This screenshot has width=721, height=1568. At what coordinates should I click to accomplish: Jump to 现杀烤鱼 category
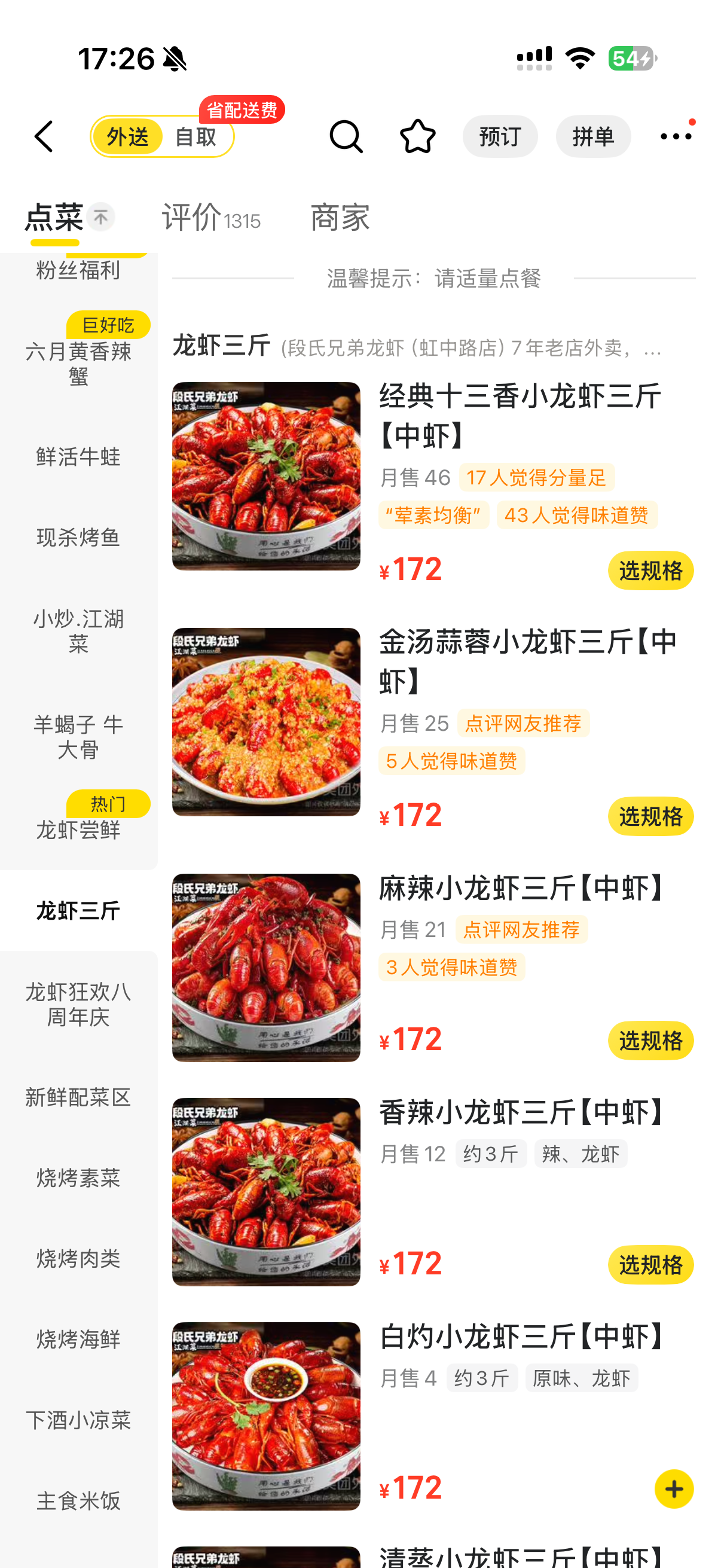click(78, 537)
